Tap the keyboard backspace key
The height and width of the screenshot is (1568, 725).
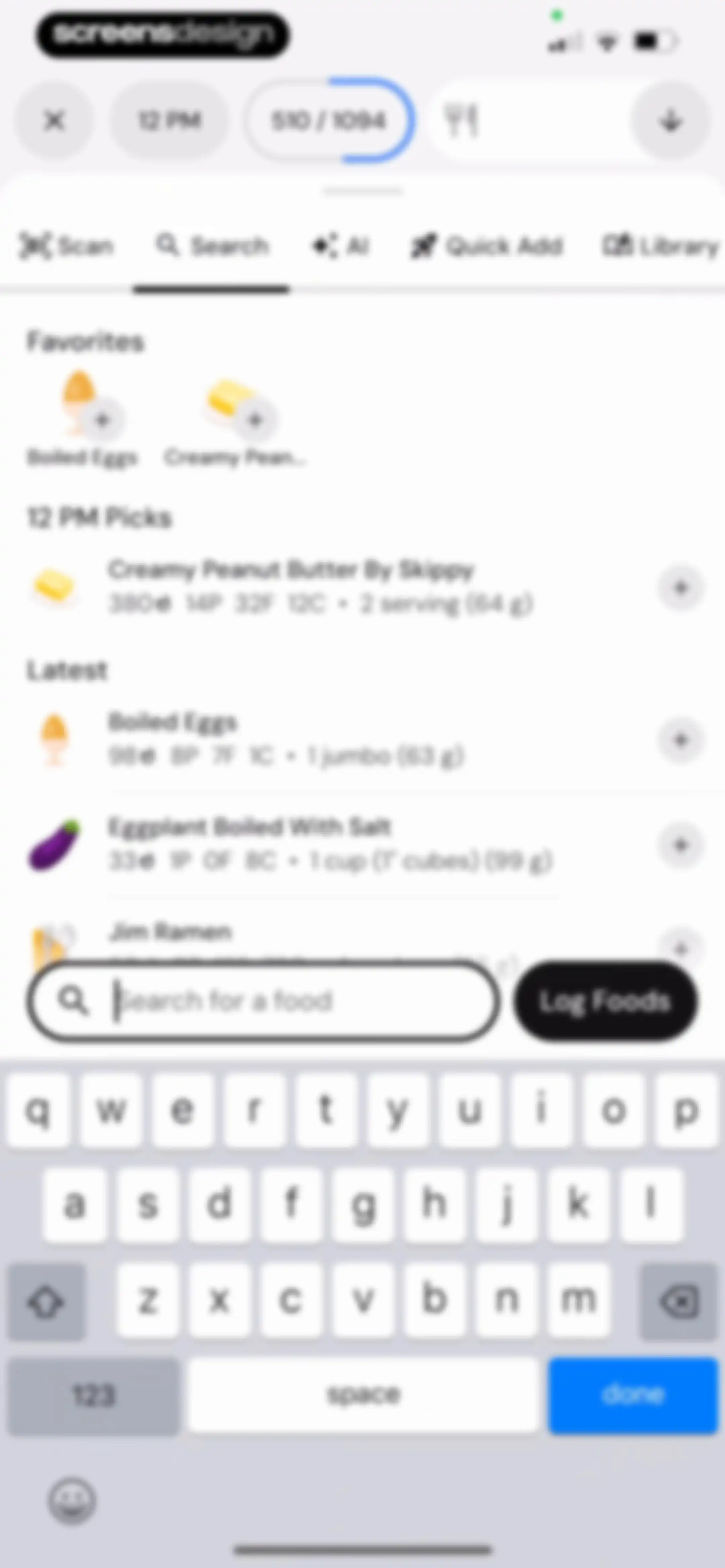(679, 1301)
